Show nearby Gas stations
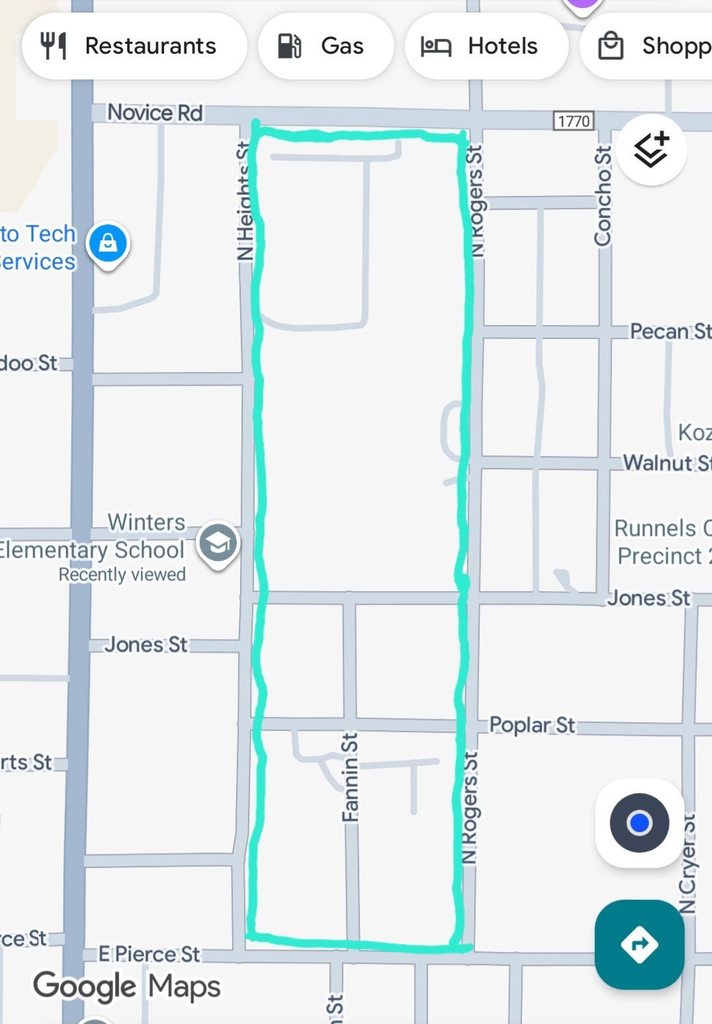Viewport: 712px width, 1024px height. click(325, 46)
